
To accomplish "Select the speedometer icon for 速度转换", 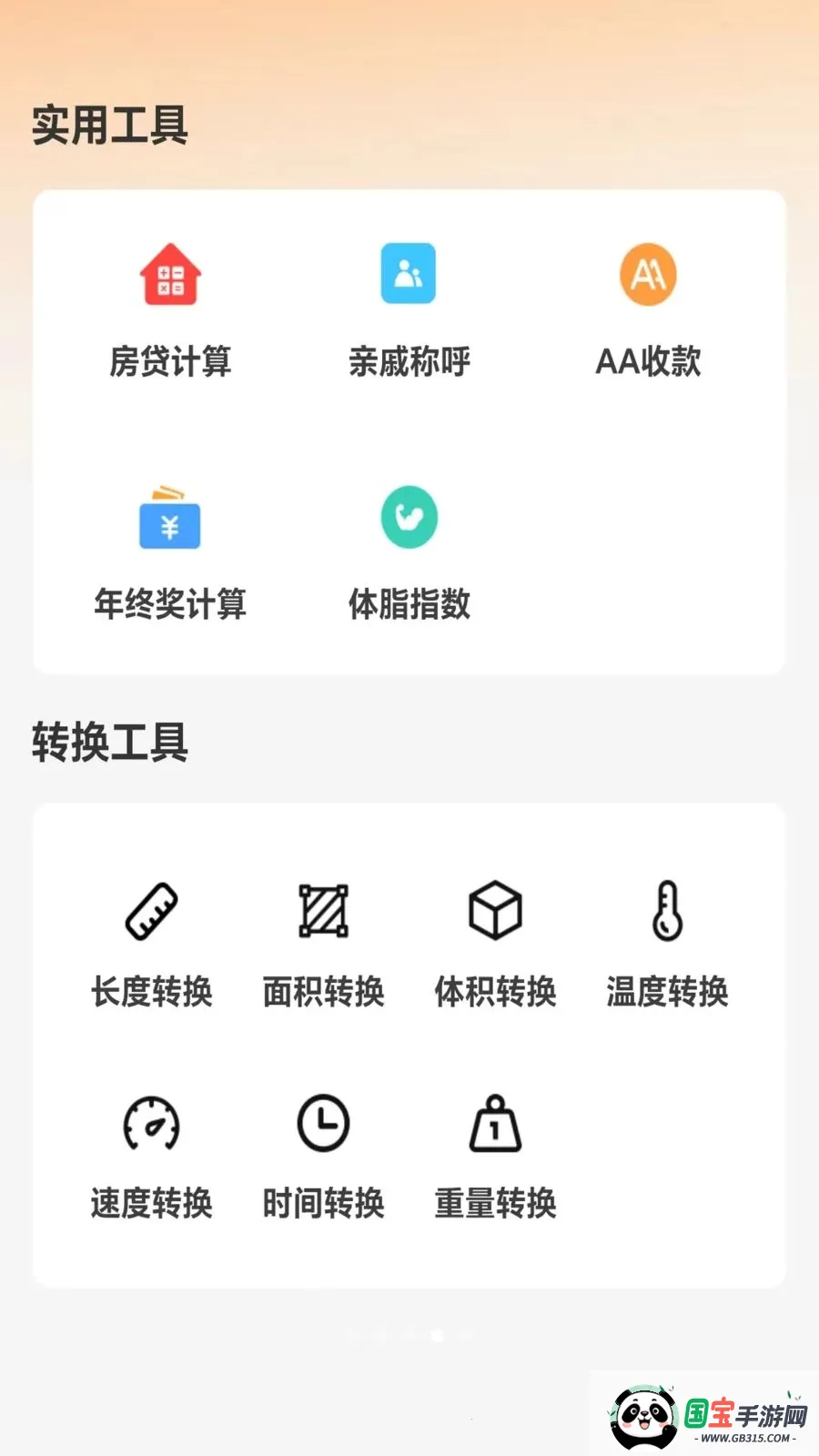I will point(152,1124).
